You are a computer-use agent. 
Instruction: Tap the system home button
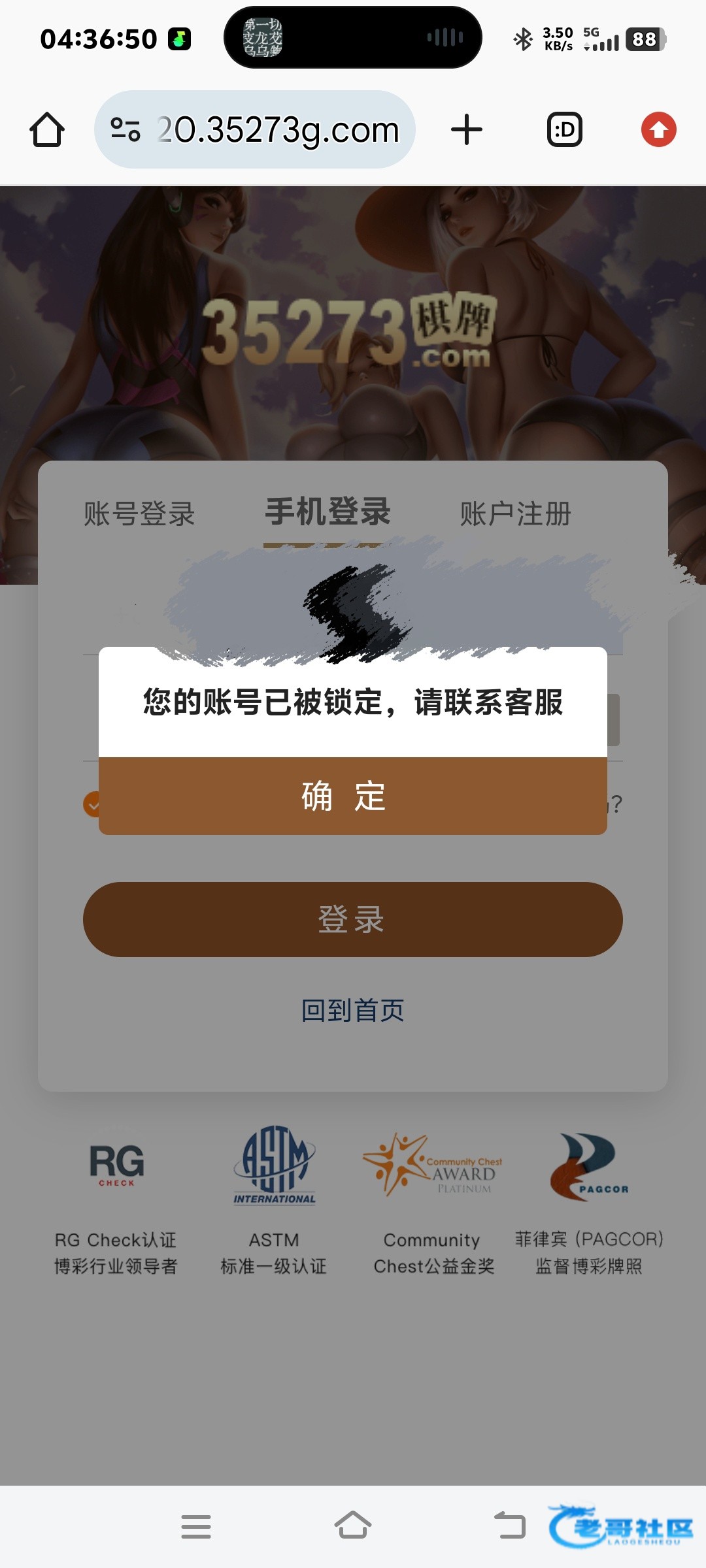353,1526
